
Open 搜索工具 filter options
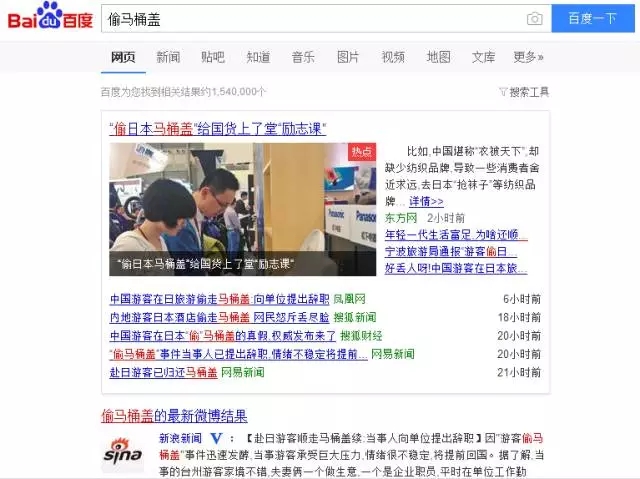point(524,92)
